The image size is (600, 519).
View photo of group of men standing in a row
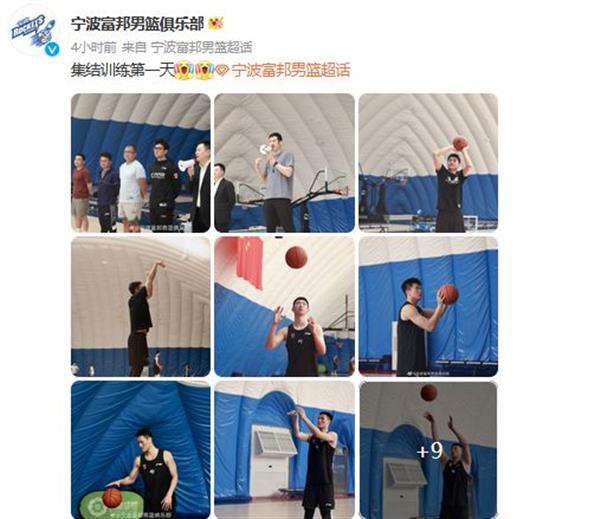pos(140,163)
